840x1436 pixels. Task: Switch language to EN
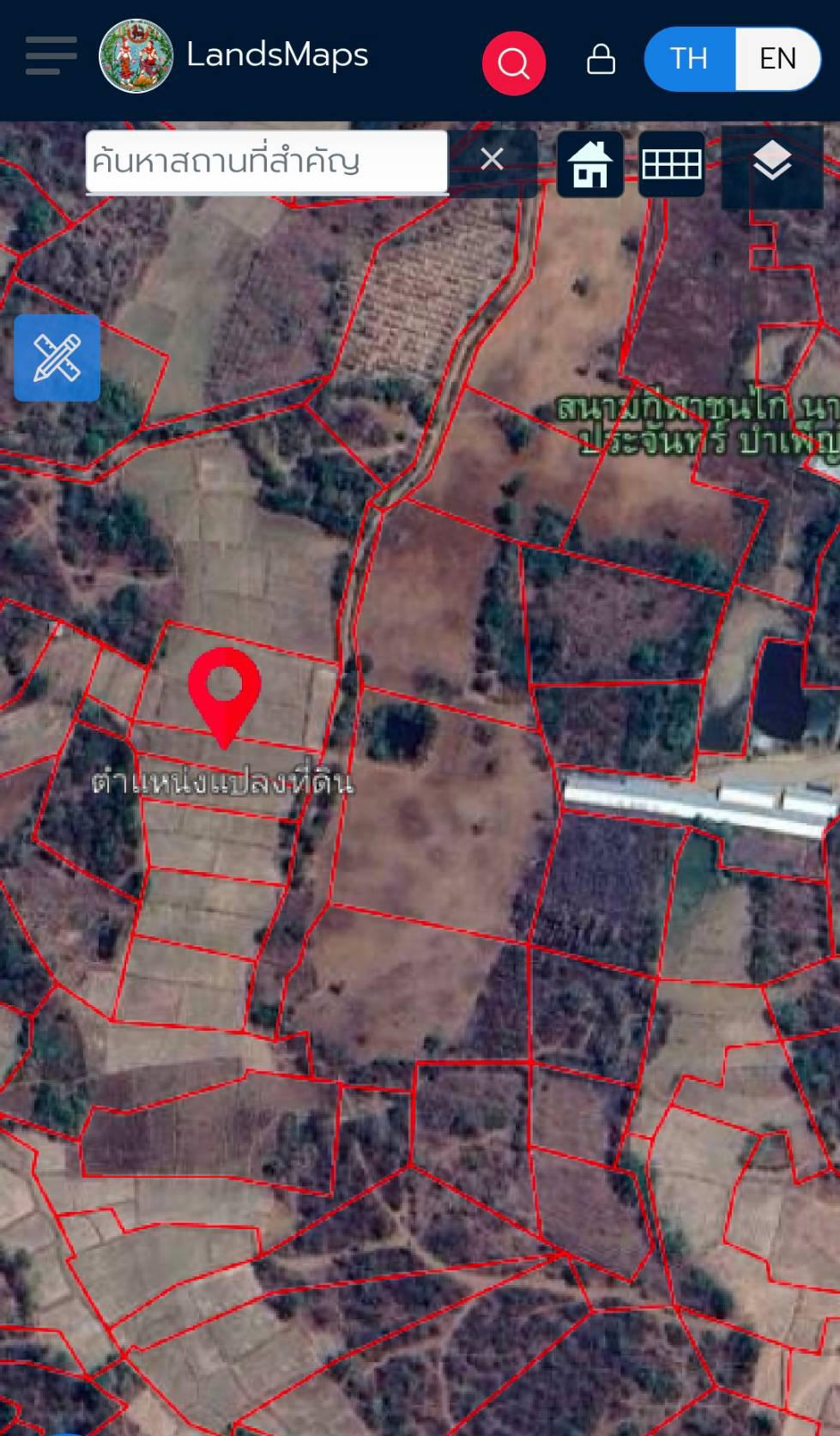[777, 58]
